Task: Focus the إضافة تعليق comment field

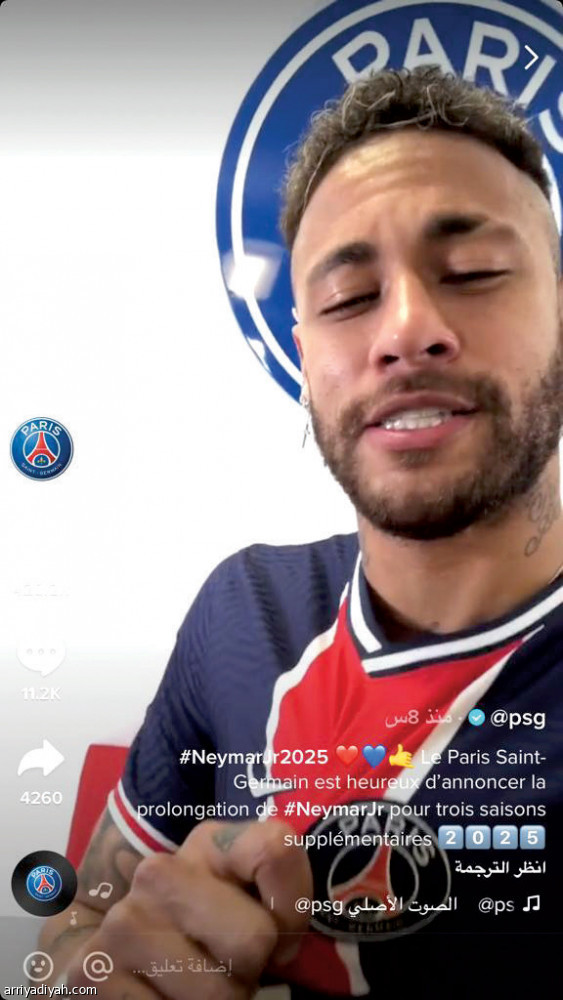Action: coord(182,967)
